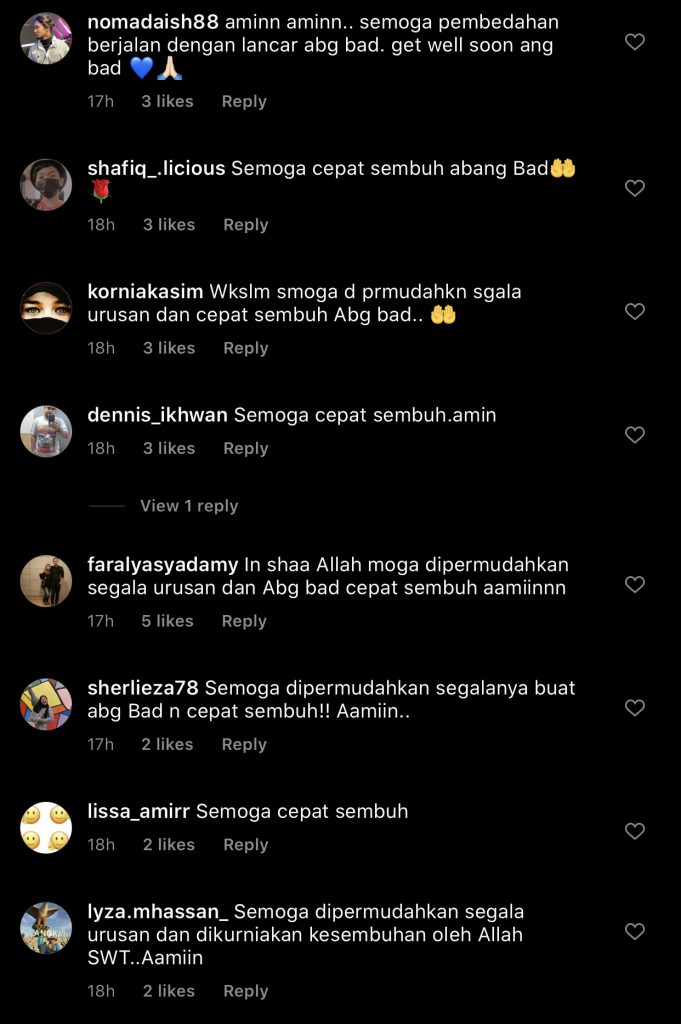This screenshot has height=1024, width=681.
Task: Open nomadaish88's profile picture
Action: (46, 38)
